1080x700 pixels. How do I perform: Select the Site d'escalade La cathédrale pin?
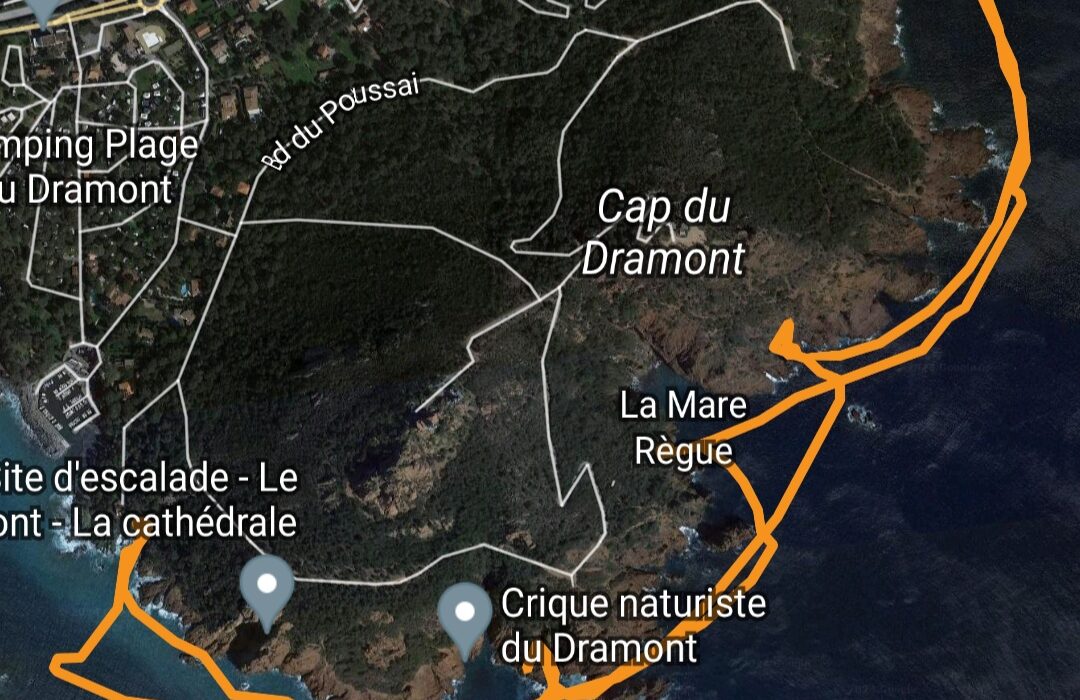click(267, 584)
